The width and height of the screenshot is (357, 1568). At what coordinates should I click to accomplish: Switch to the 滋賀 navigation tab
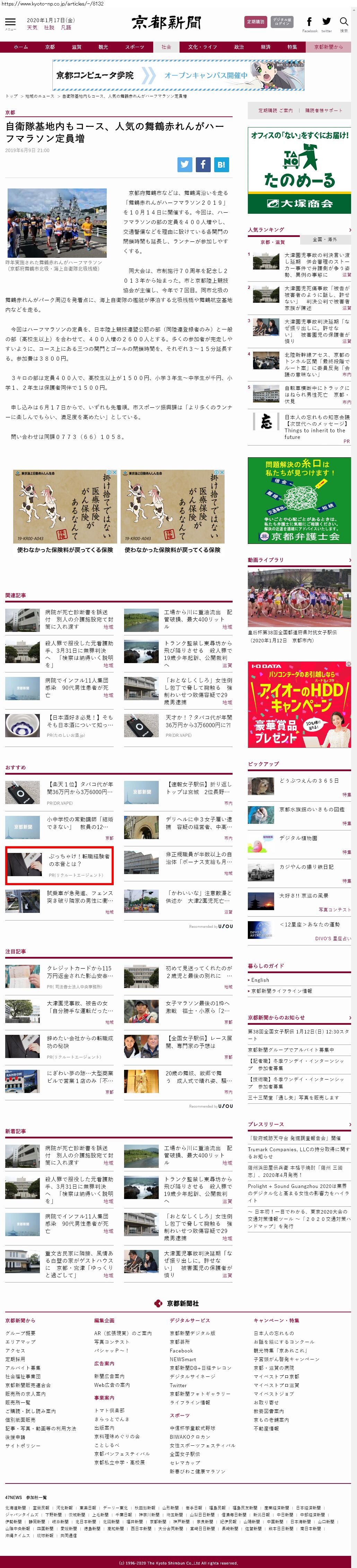77,47
